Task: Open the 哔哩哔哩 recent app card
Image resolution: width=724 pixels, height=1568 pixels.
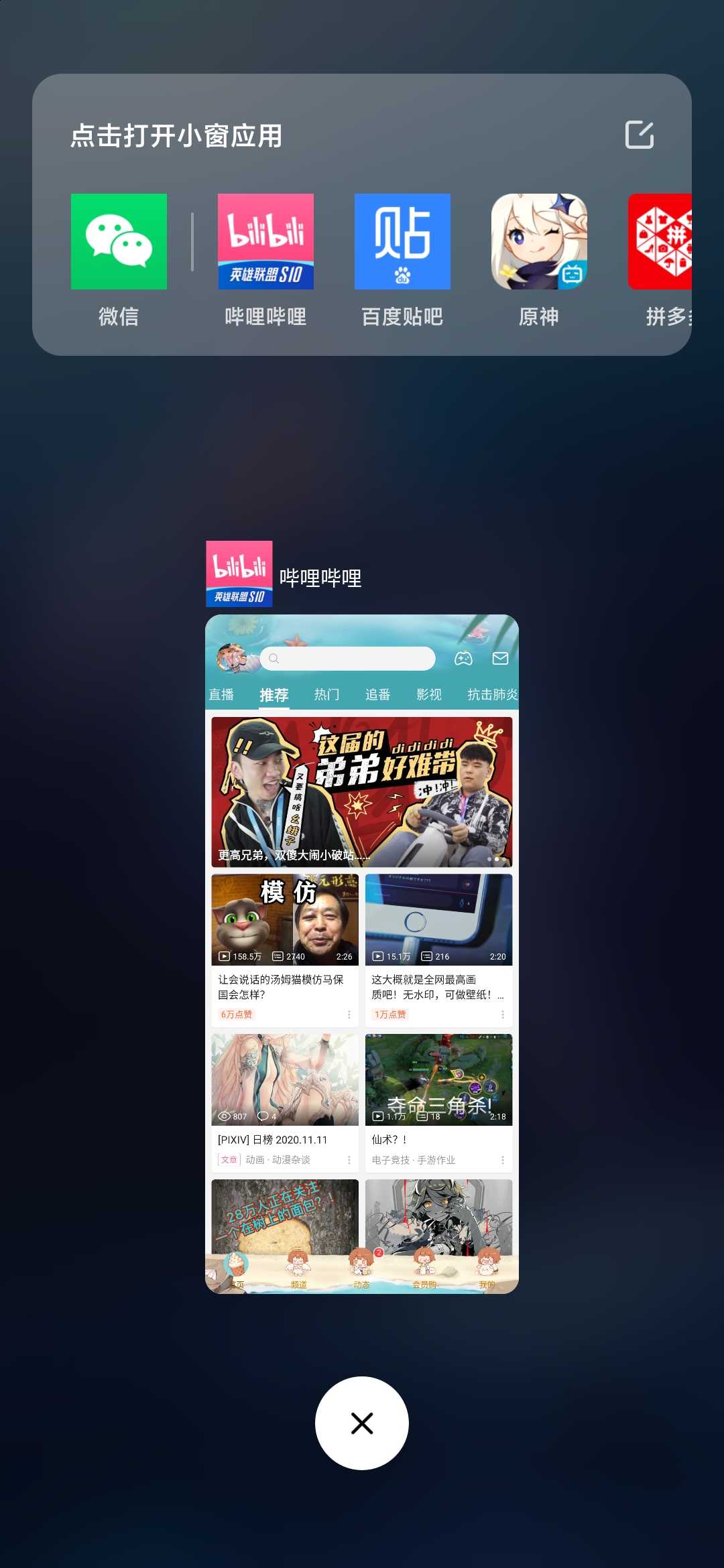Action: point(362,954)
